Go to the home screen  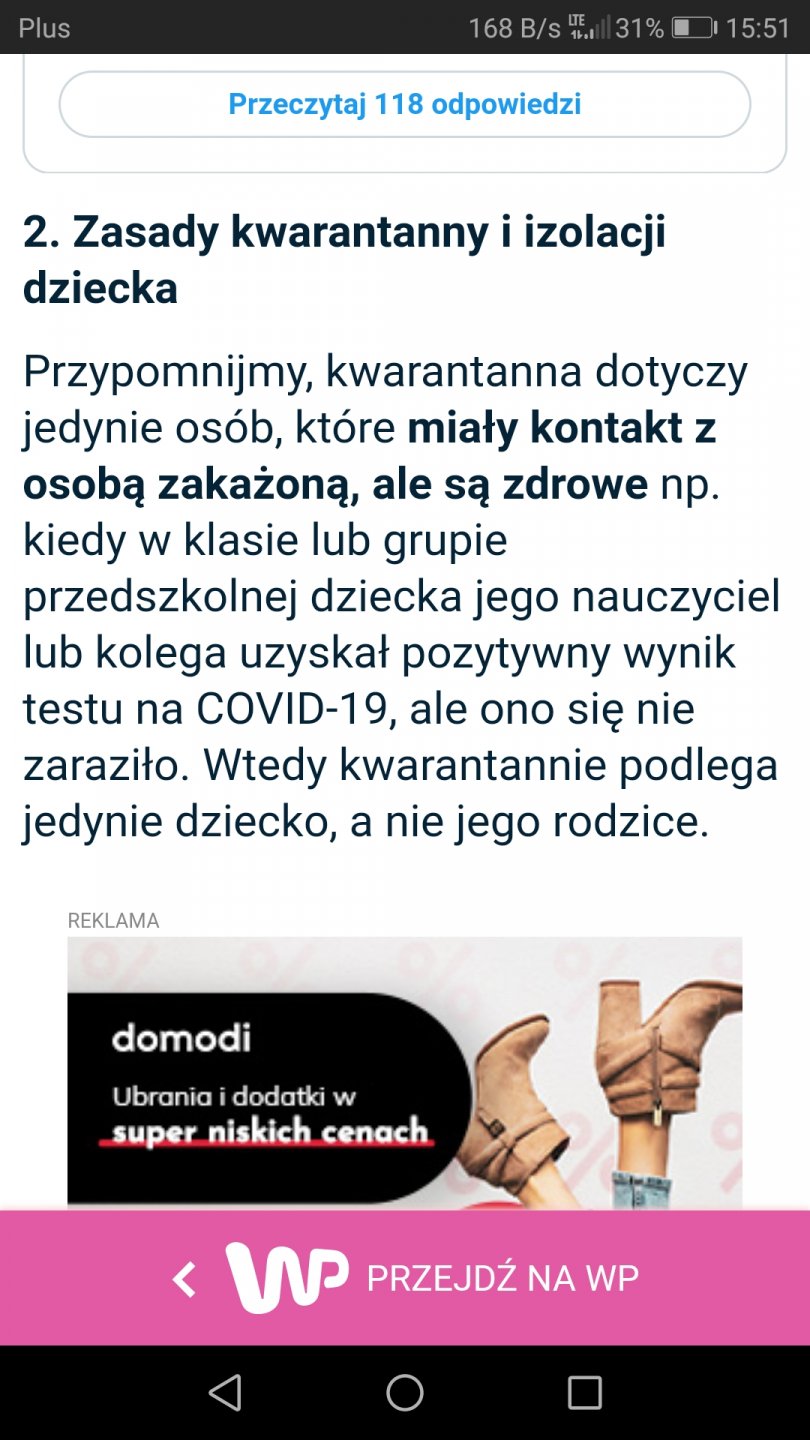point(405,1392)
